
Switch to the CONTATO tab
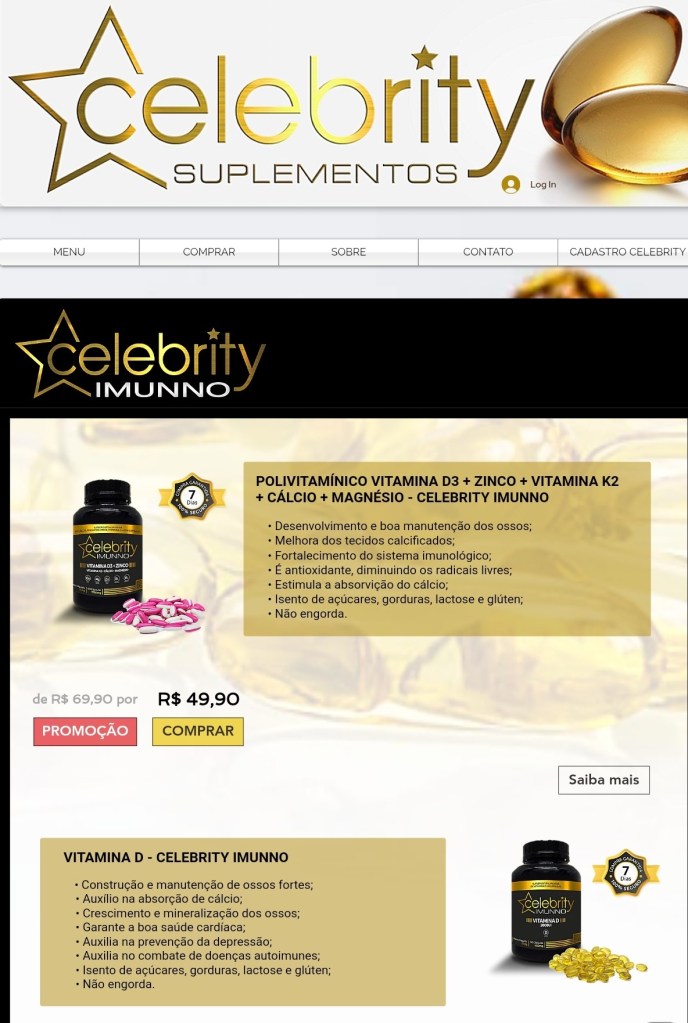(488, 252)
